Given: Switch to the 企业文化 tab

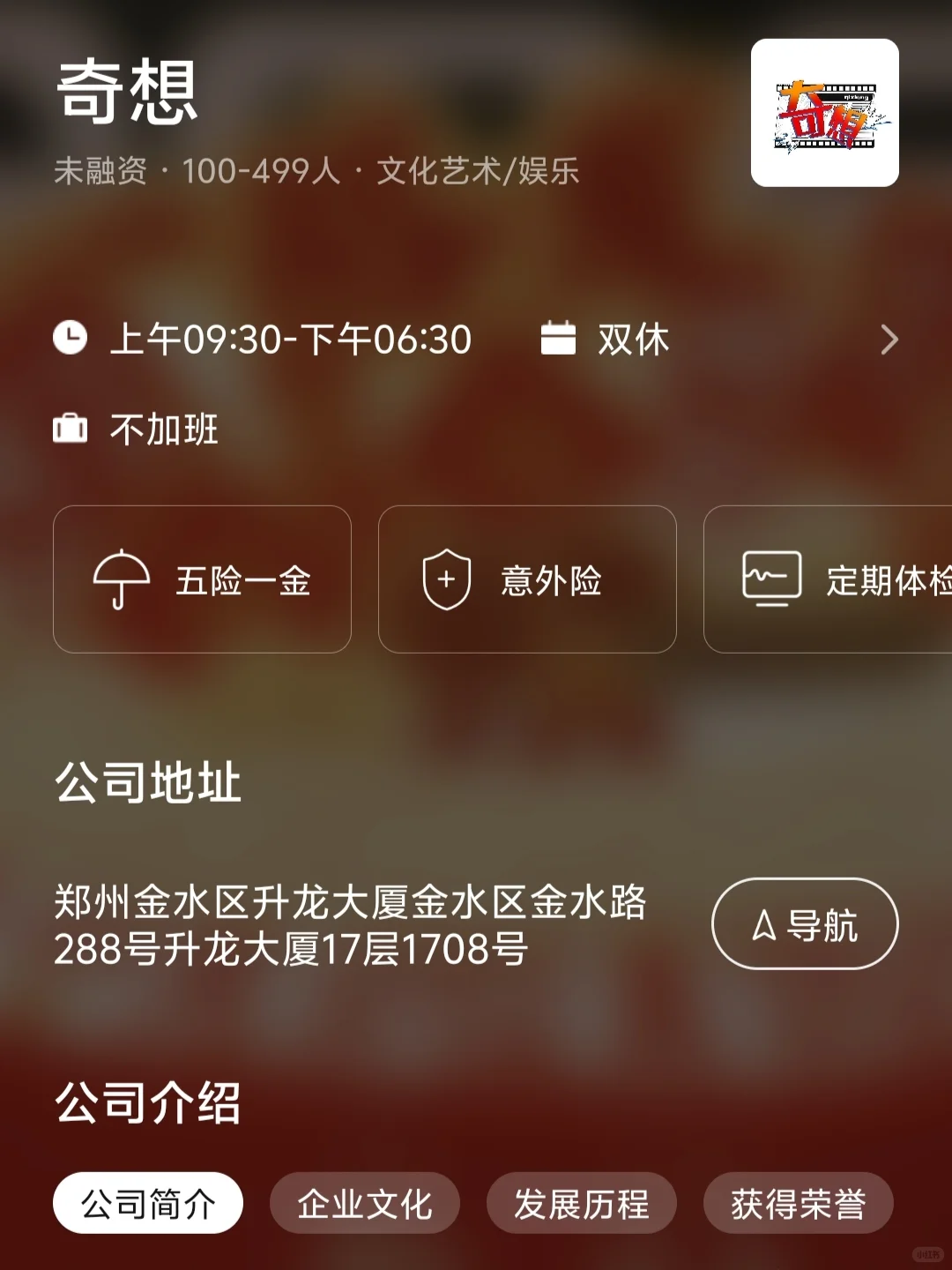Looking at the screenshot, I should tap(365, 1203).
